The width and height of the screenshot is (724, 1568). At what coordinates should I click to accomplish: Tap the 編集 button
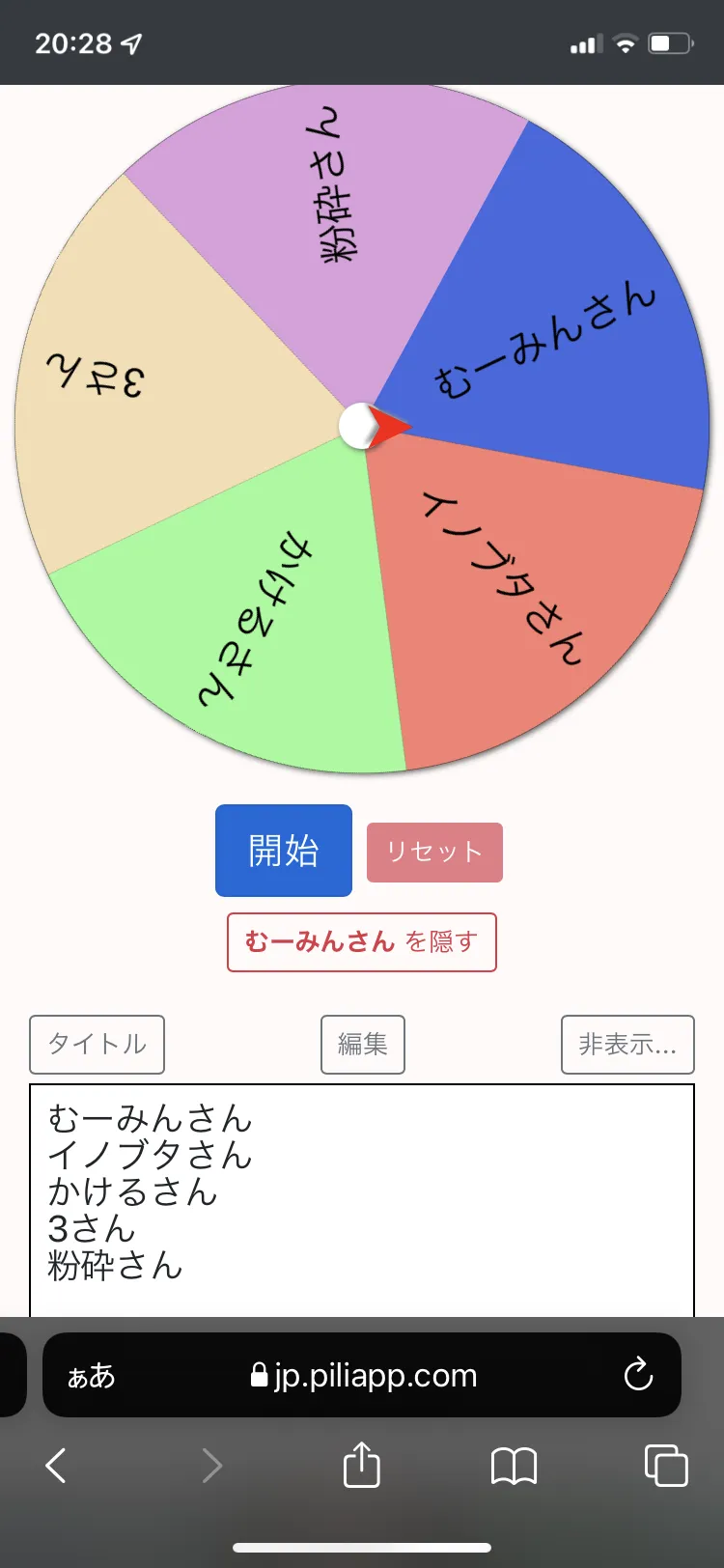click(363, 1045)
